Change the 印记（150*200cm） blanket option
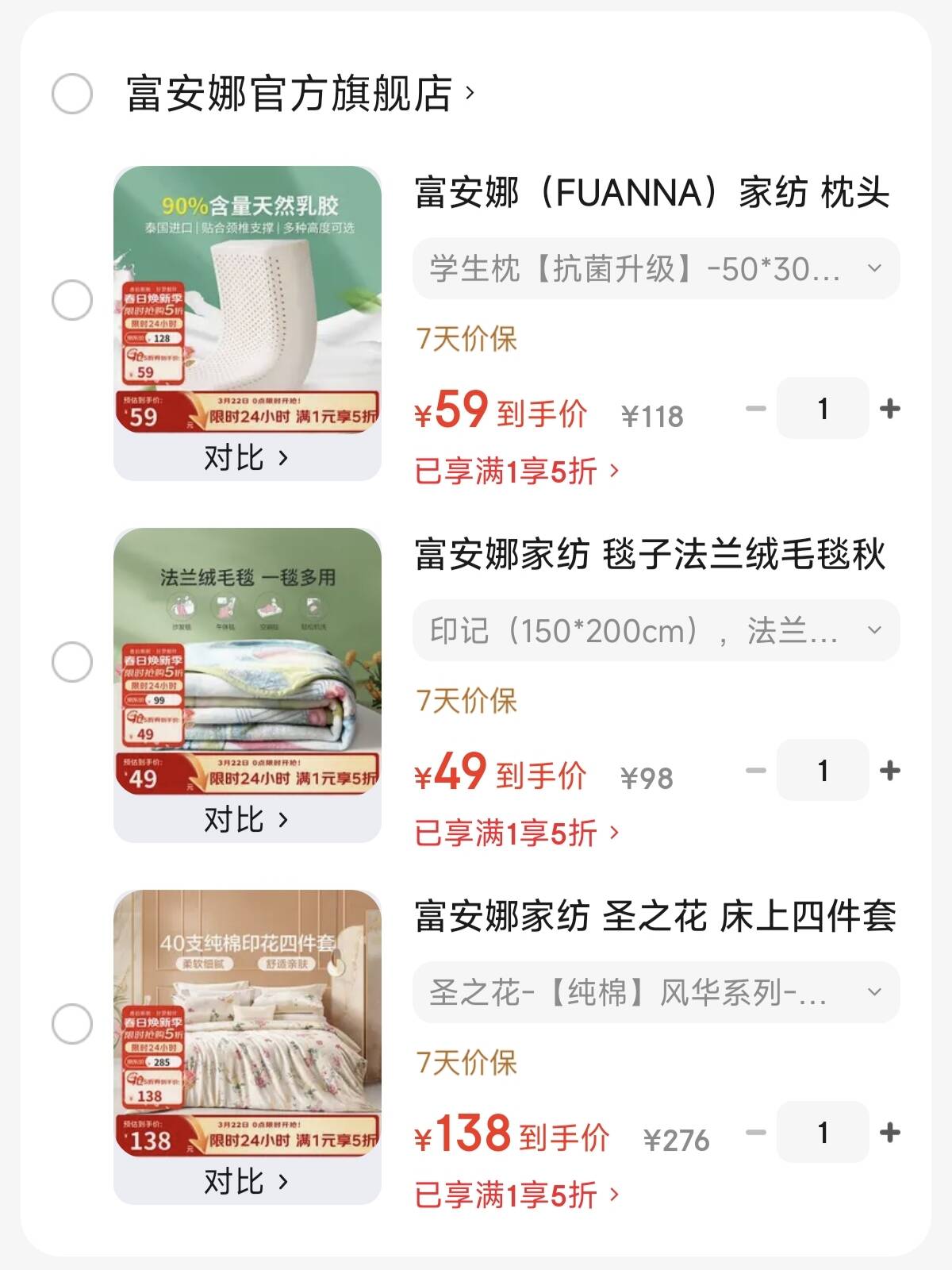This screenshot has height=1270, width=952. [x=655, y=631]
